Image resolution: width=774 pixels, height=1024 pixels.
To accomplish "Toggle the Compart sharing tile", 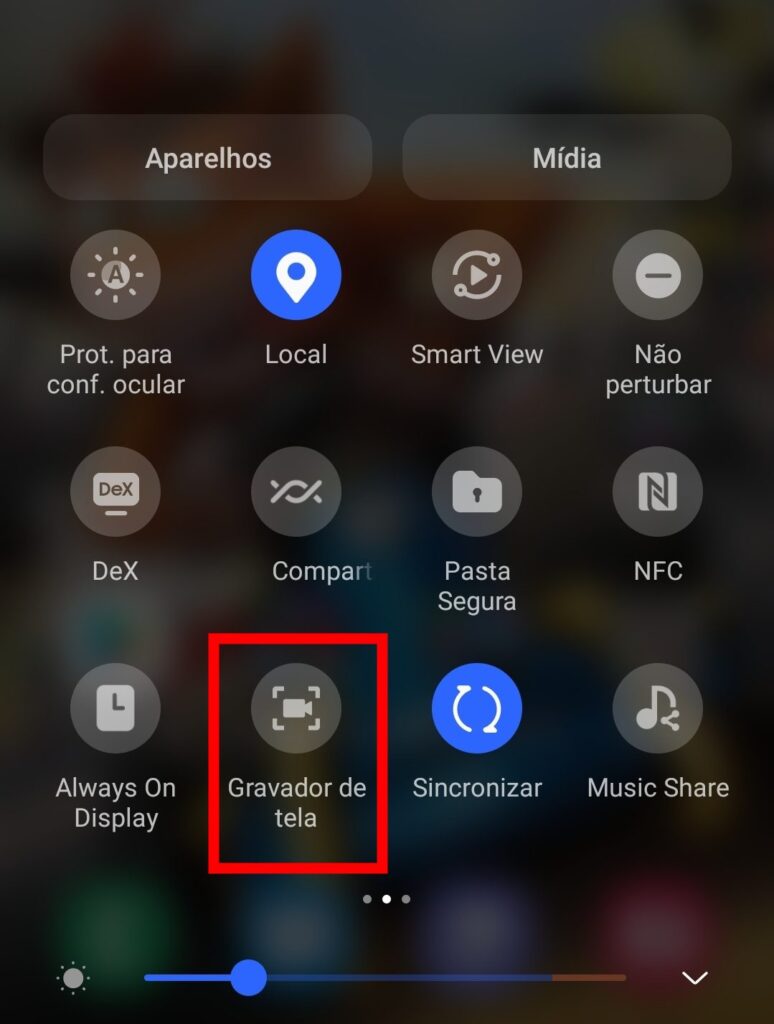I will coord(296,492).
